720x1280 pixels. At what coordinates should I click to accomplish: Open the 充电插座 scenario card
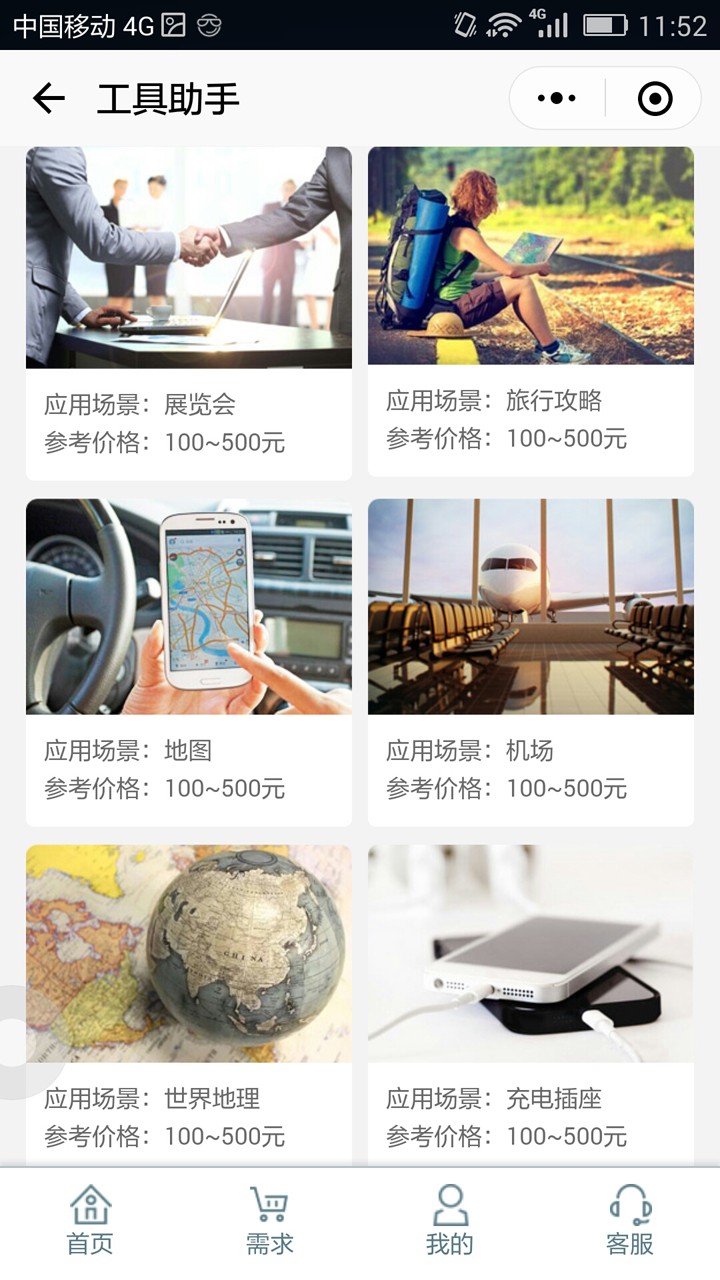tap(531, 1005)
